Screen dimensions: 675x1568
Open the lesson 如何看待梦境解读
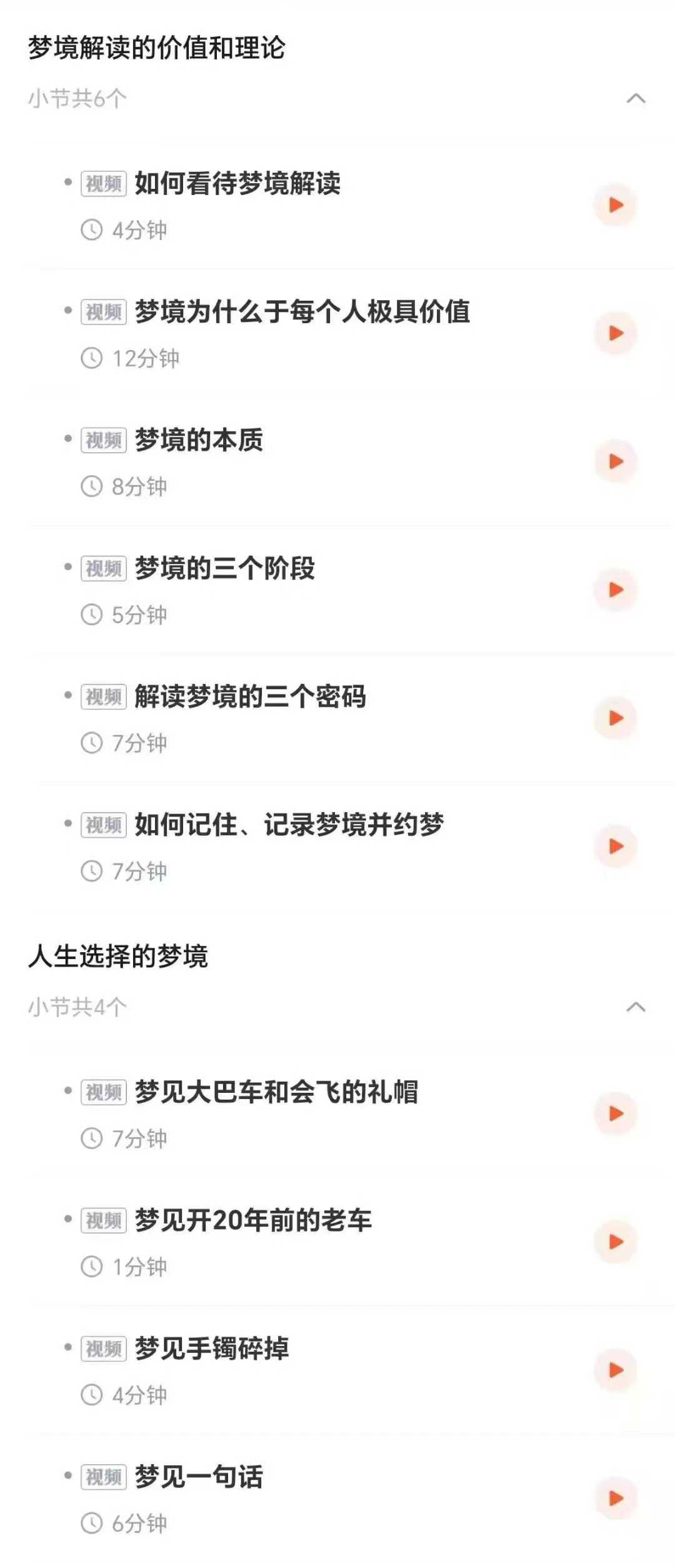point(237,184)
